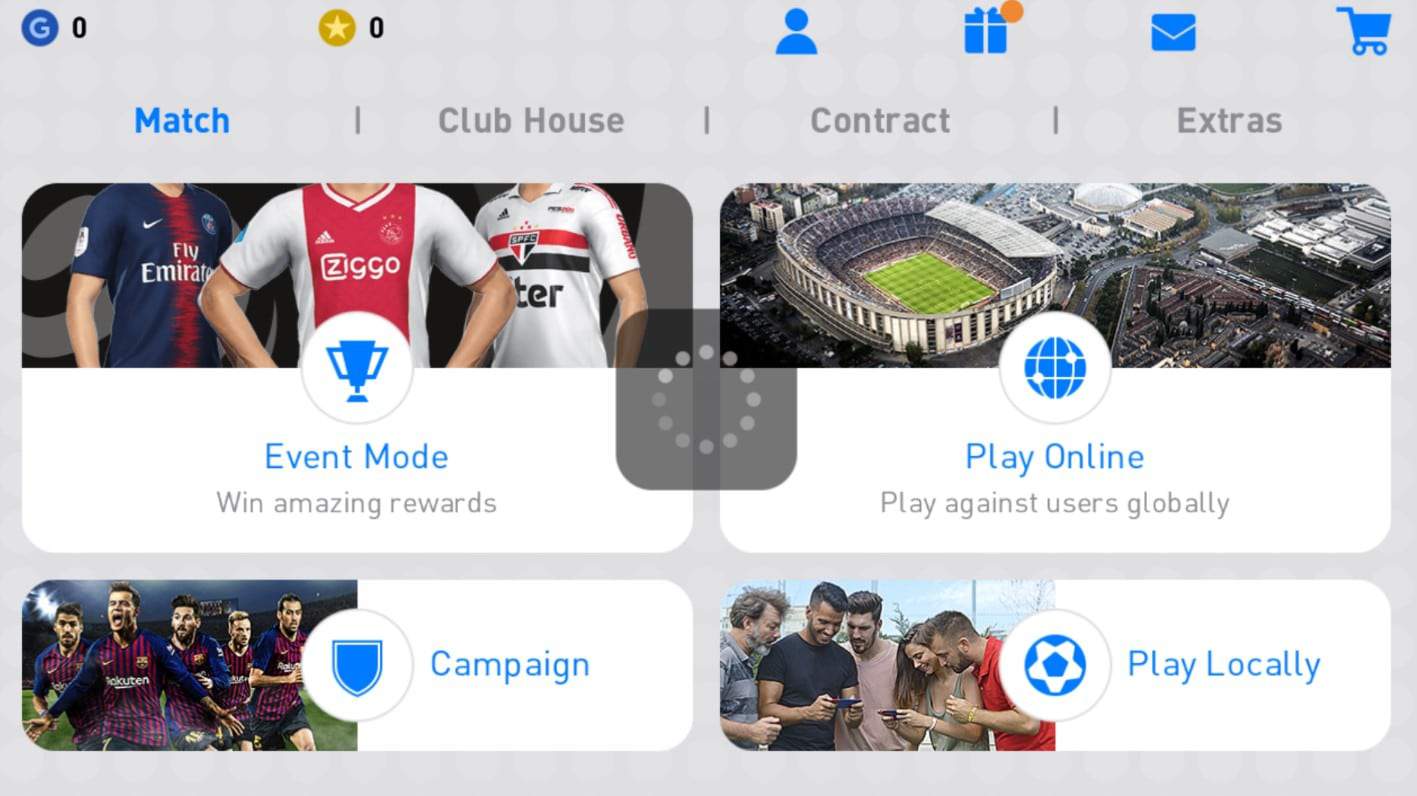Open the user profile icon
Image resolution: width=1417 pixels, height=796 pixels.
796,31
